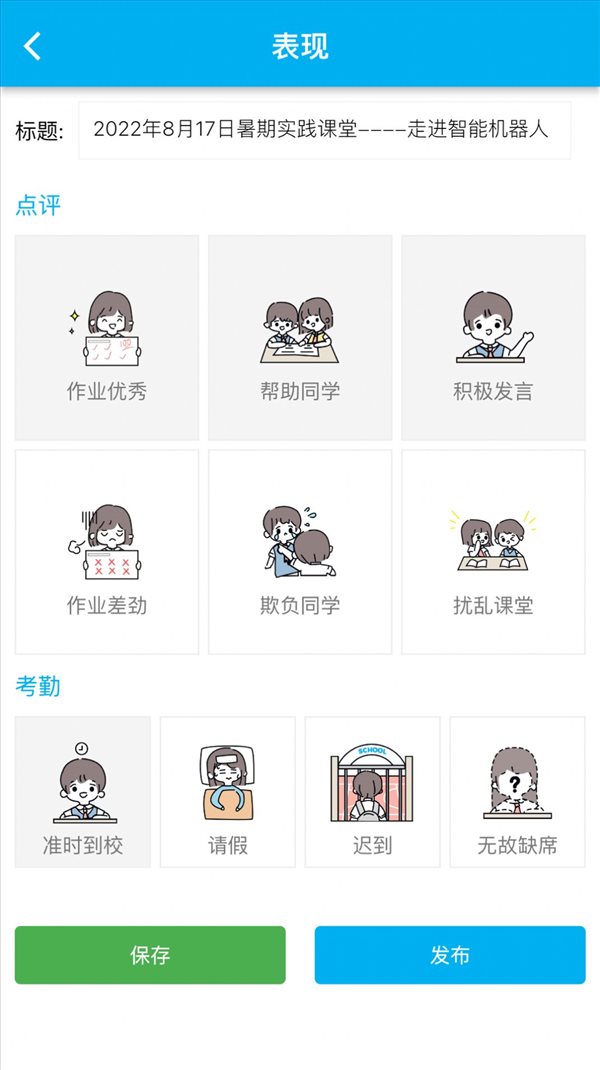Publish with the blue 发布 button
The height and width of the screenshot is (1070, 600).
coord(450,955)
